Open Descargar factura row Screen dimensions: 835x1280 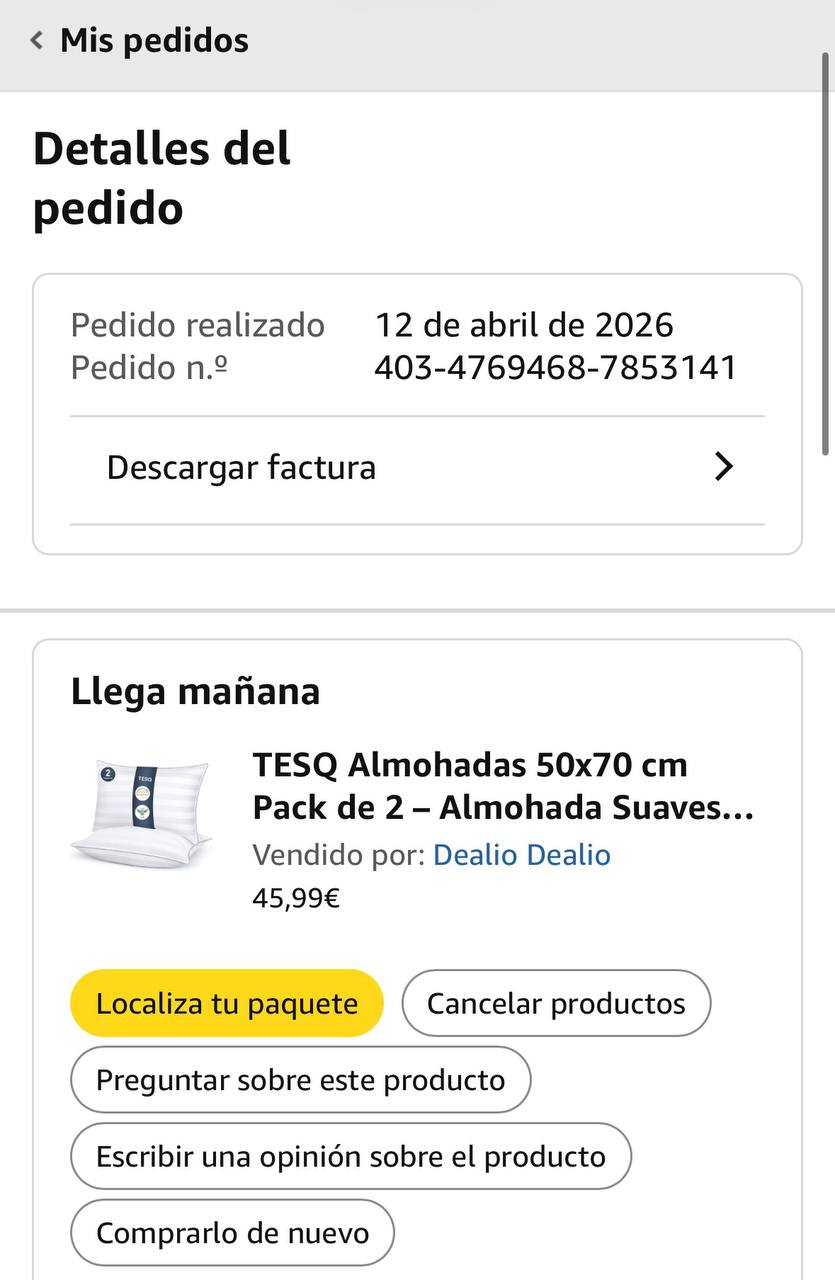[x=417, y=468]
